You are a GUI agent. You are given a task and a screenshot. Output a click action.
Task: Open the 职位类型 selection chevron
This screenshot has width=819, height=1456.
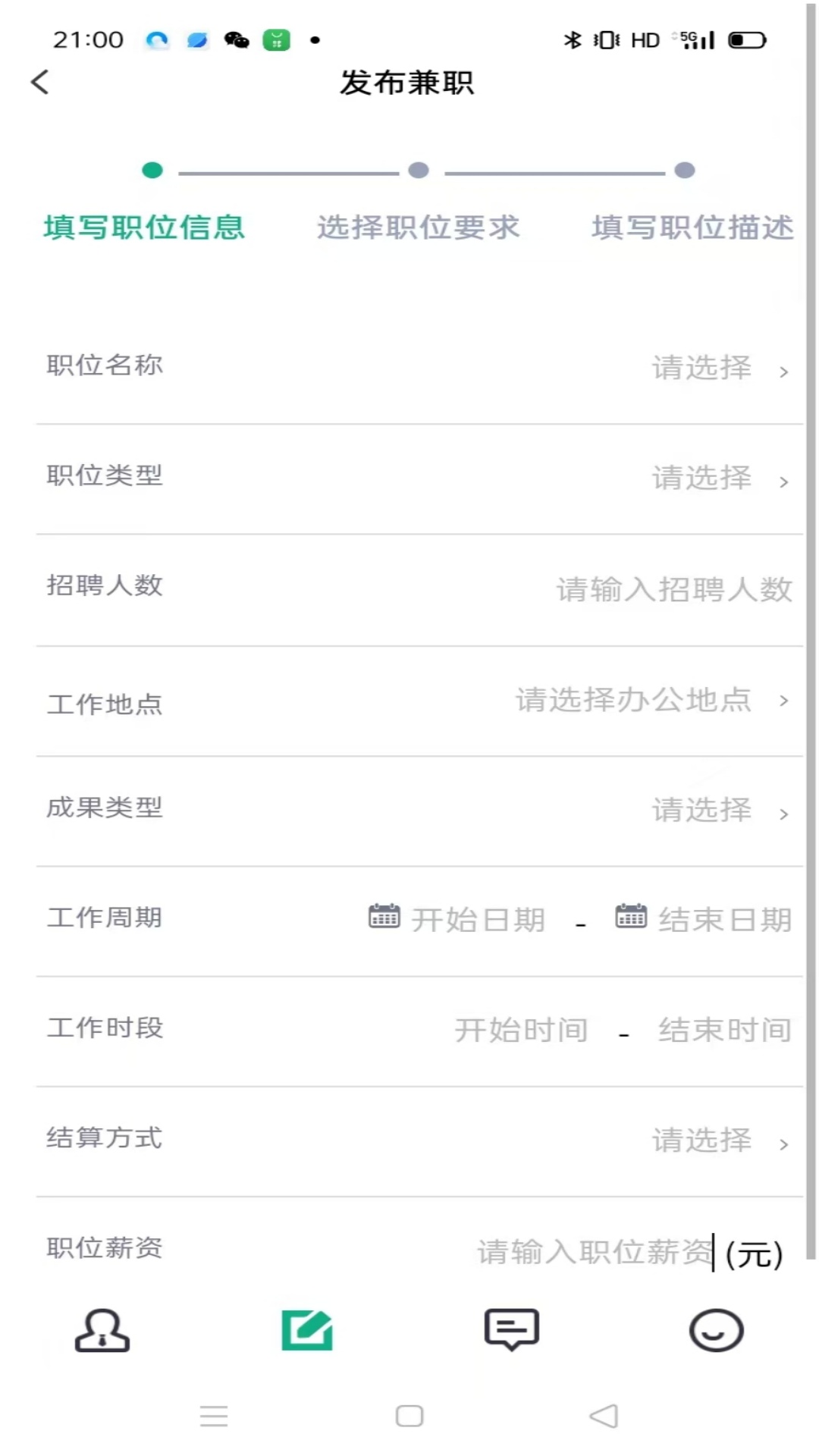coord(783,483)
